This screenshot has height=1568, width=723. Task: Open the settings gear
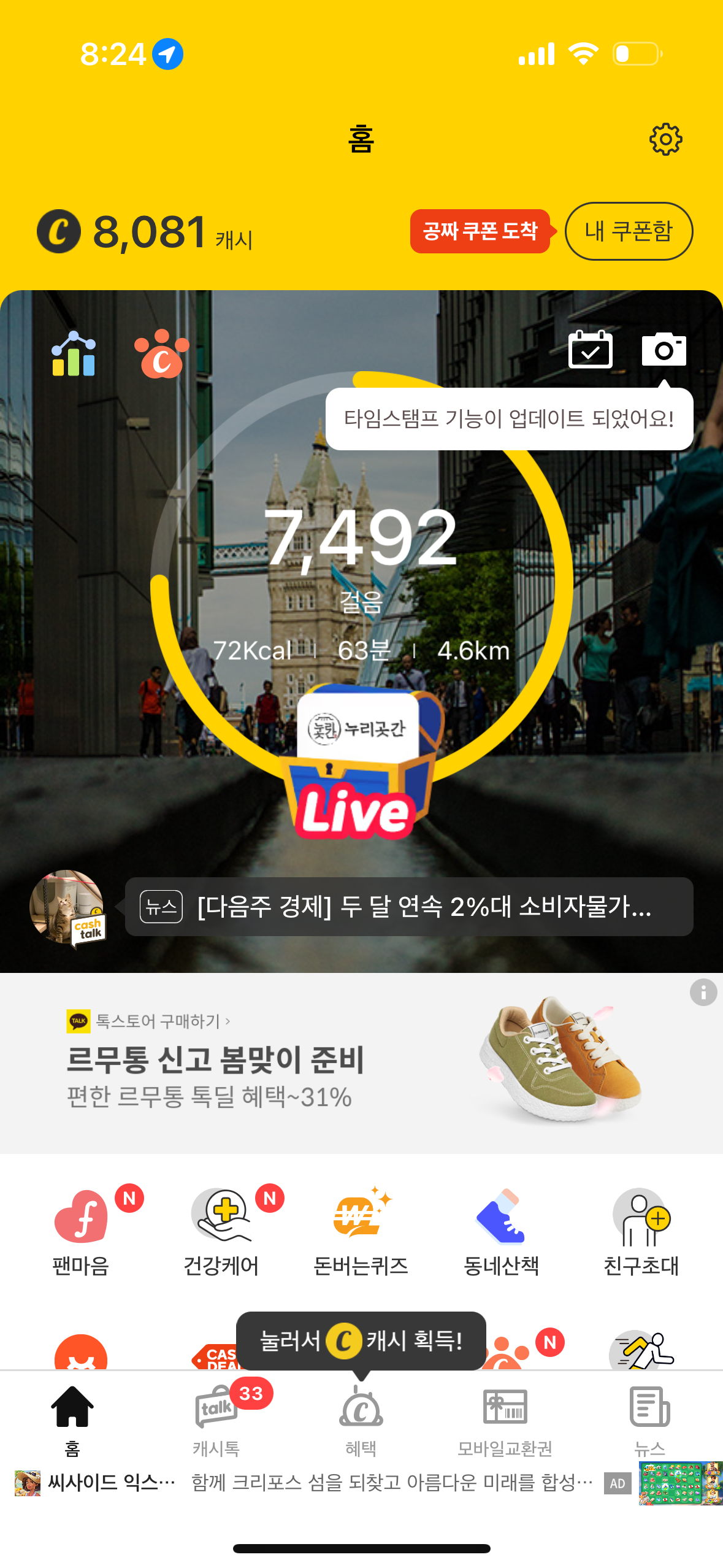pyautogui.click(x=665, y=139)
